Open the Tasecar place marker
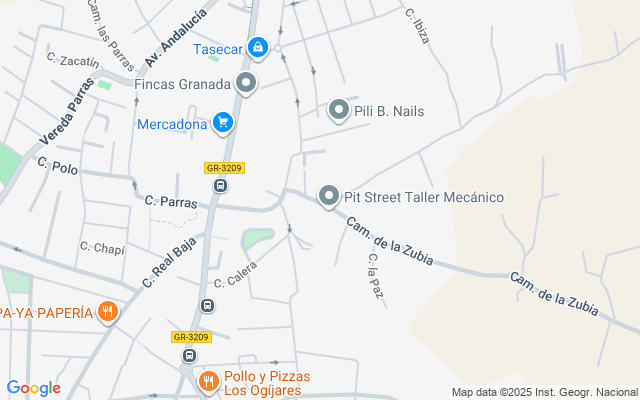Viewport: 640px width, 400px height. 258,47
